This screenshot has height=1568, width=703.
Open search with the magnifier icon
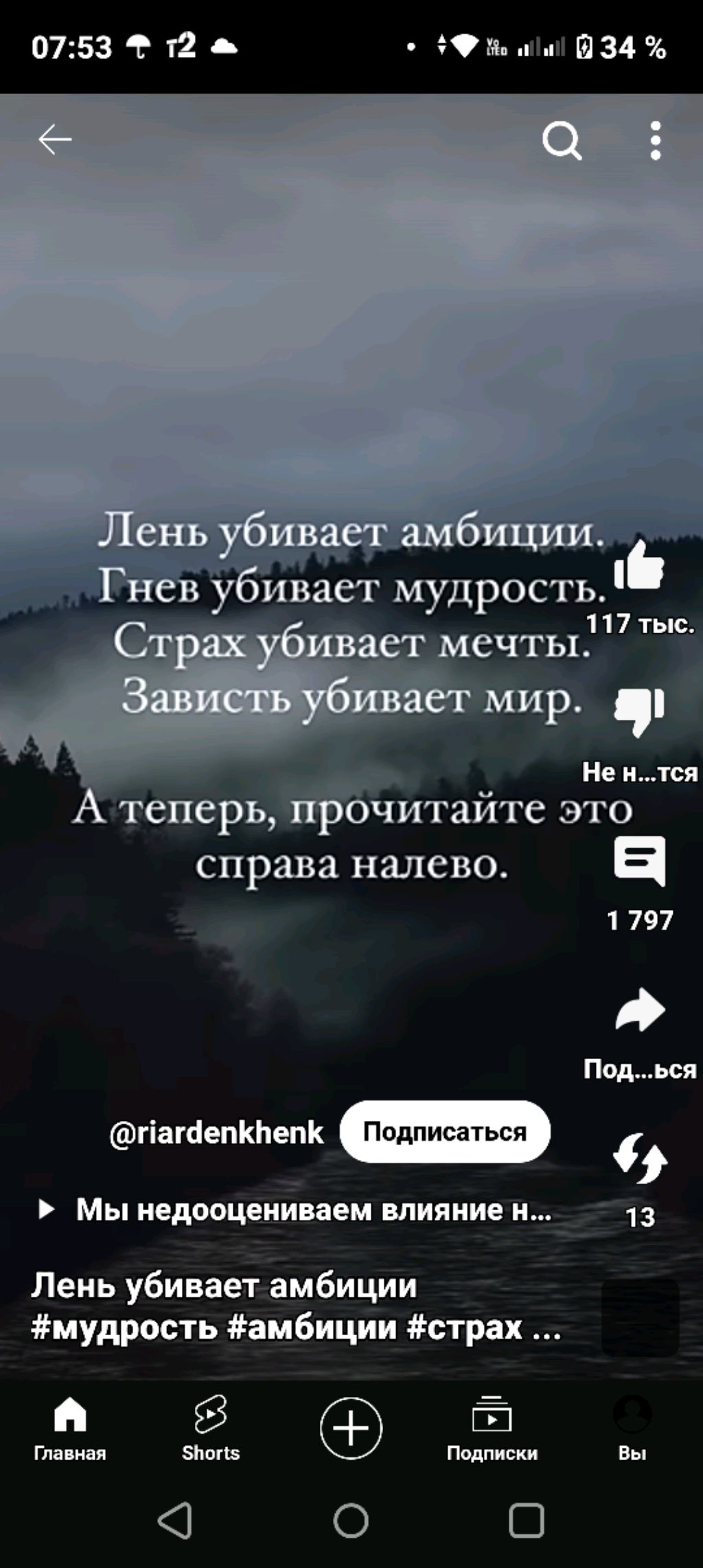(x=562, y=141)
